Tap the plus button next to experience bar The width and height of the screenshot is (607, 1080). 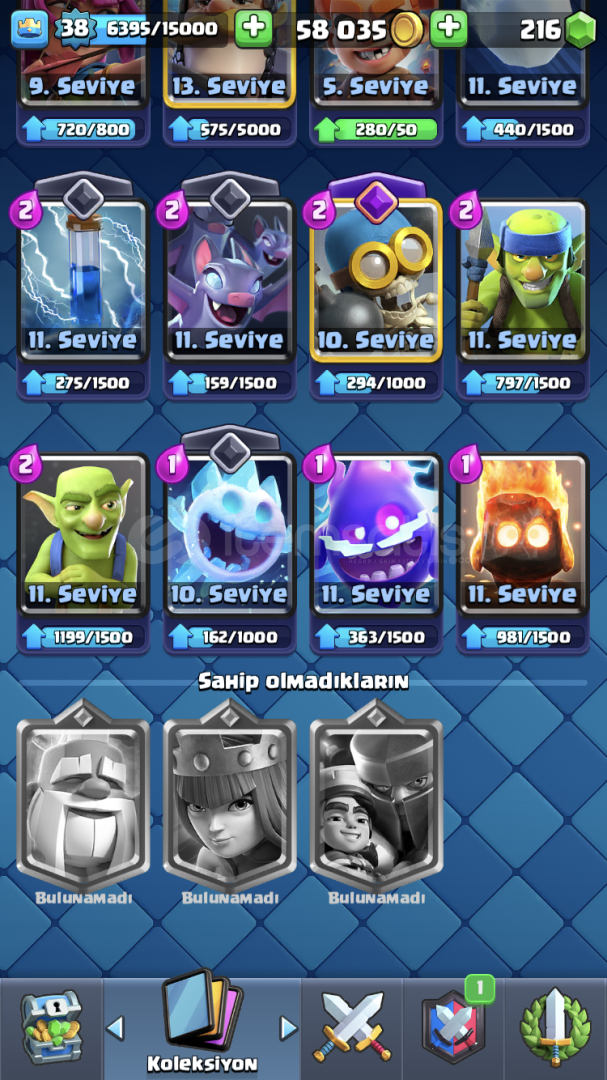click(253, 28)
